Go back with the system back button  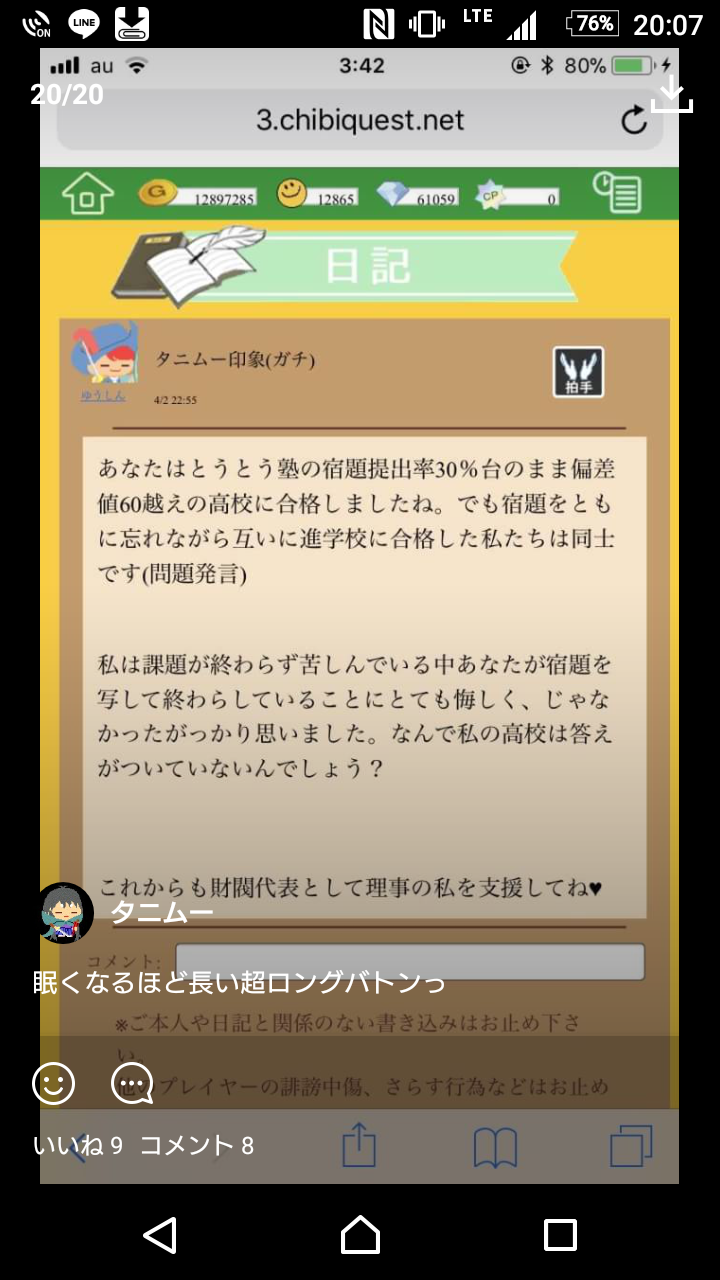pyautogui.click(x=160, y=1235)
